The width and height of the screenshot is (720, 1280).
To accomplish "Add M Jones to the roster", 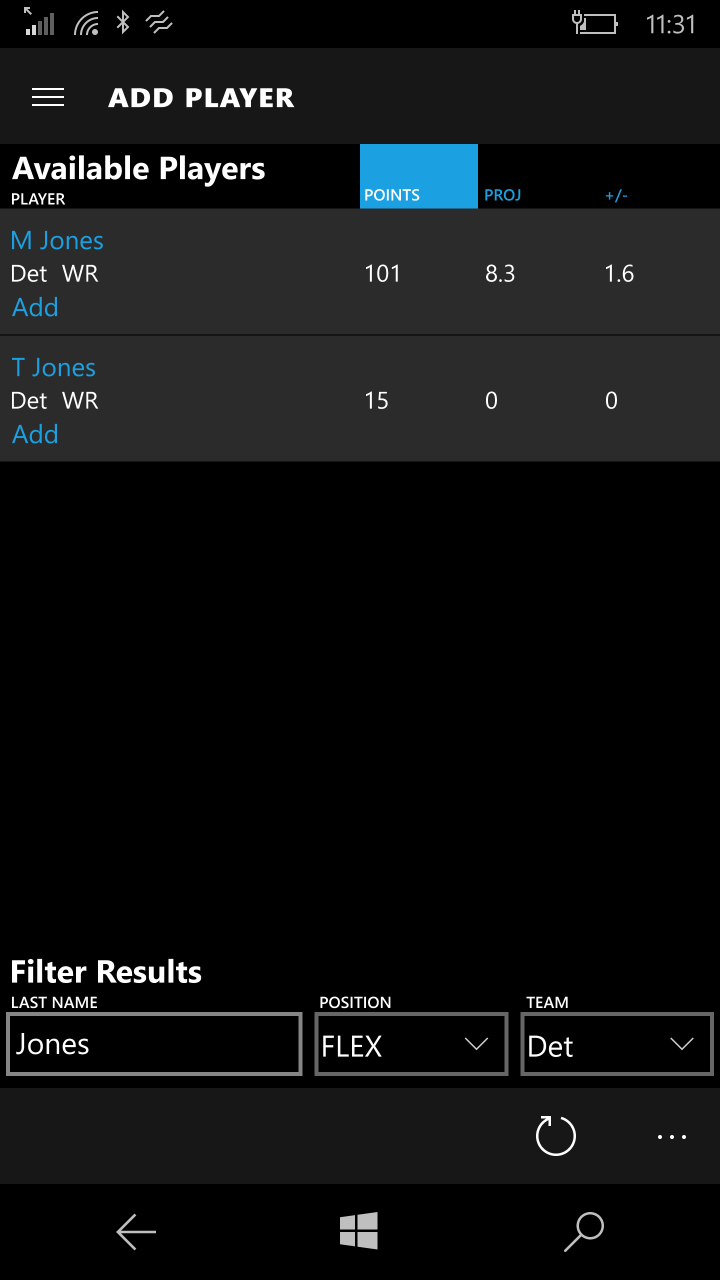I will 35,308.
